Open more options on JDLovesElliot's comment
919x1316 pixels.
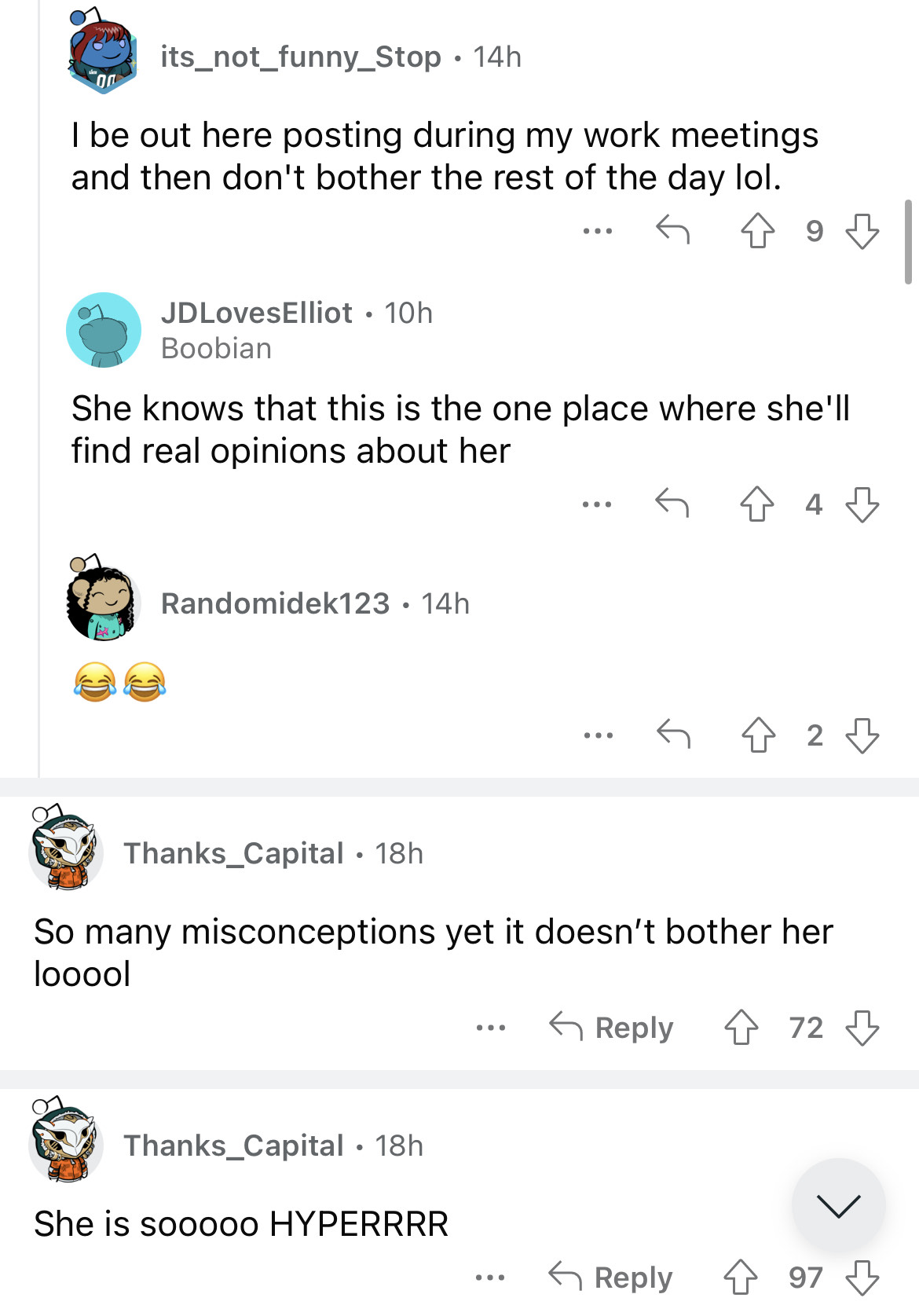point(597,504)
